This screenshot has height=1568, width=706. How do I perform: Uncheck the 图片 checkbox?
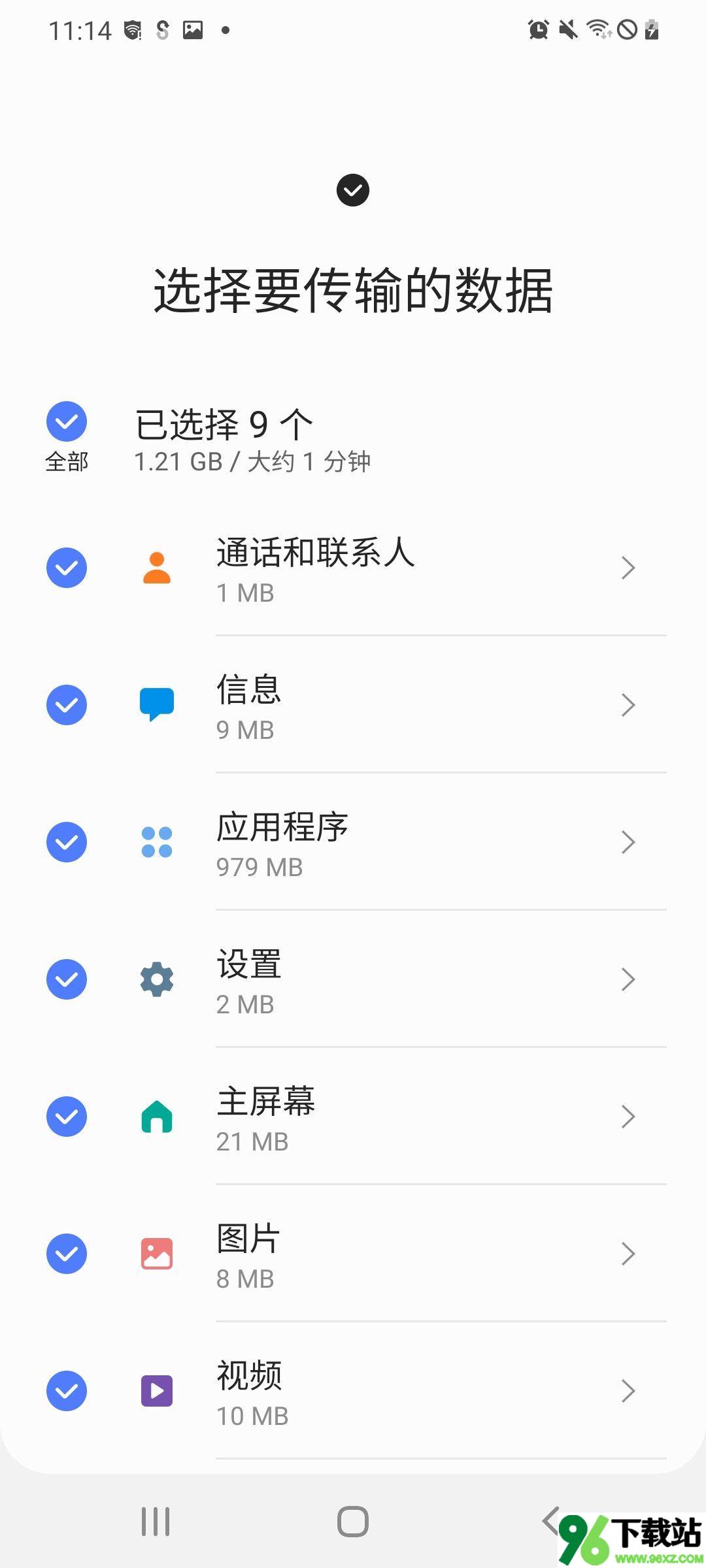tap(67, 1254)
